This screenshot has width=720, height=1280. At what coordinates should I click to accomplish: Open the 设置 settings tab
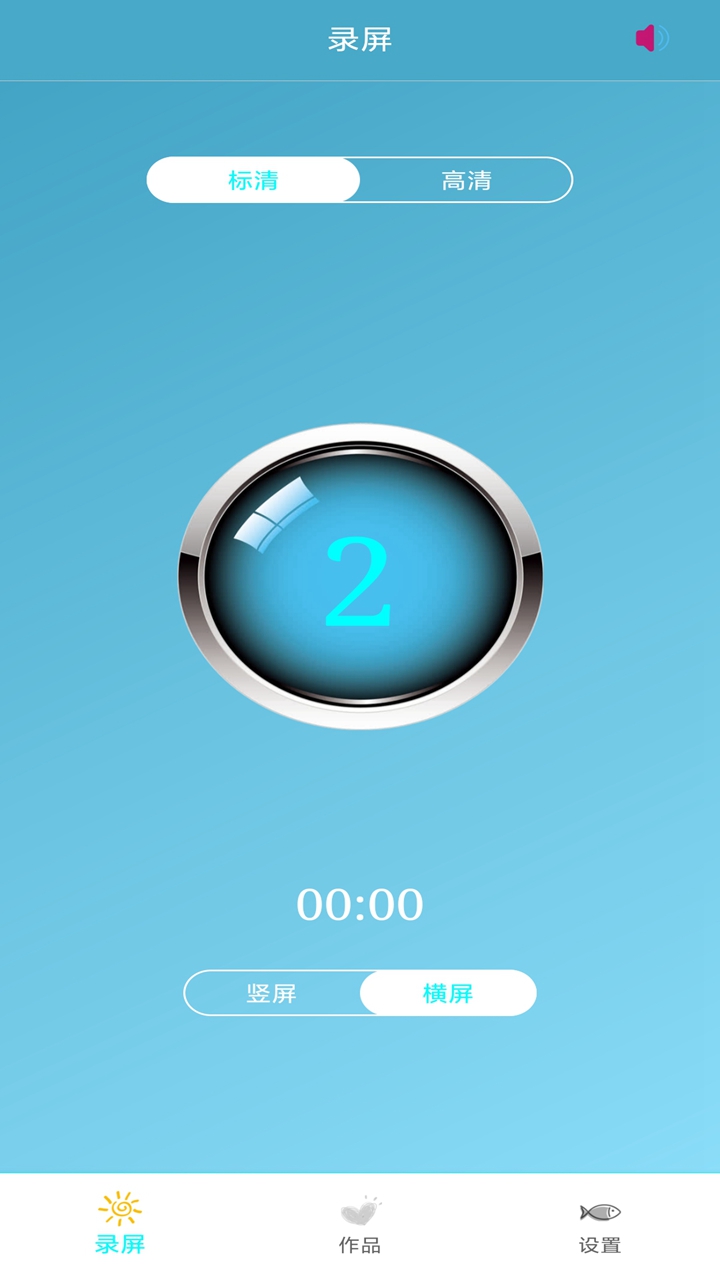[x=600, y=1224]
